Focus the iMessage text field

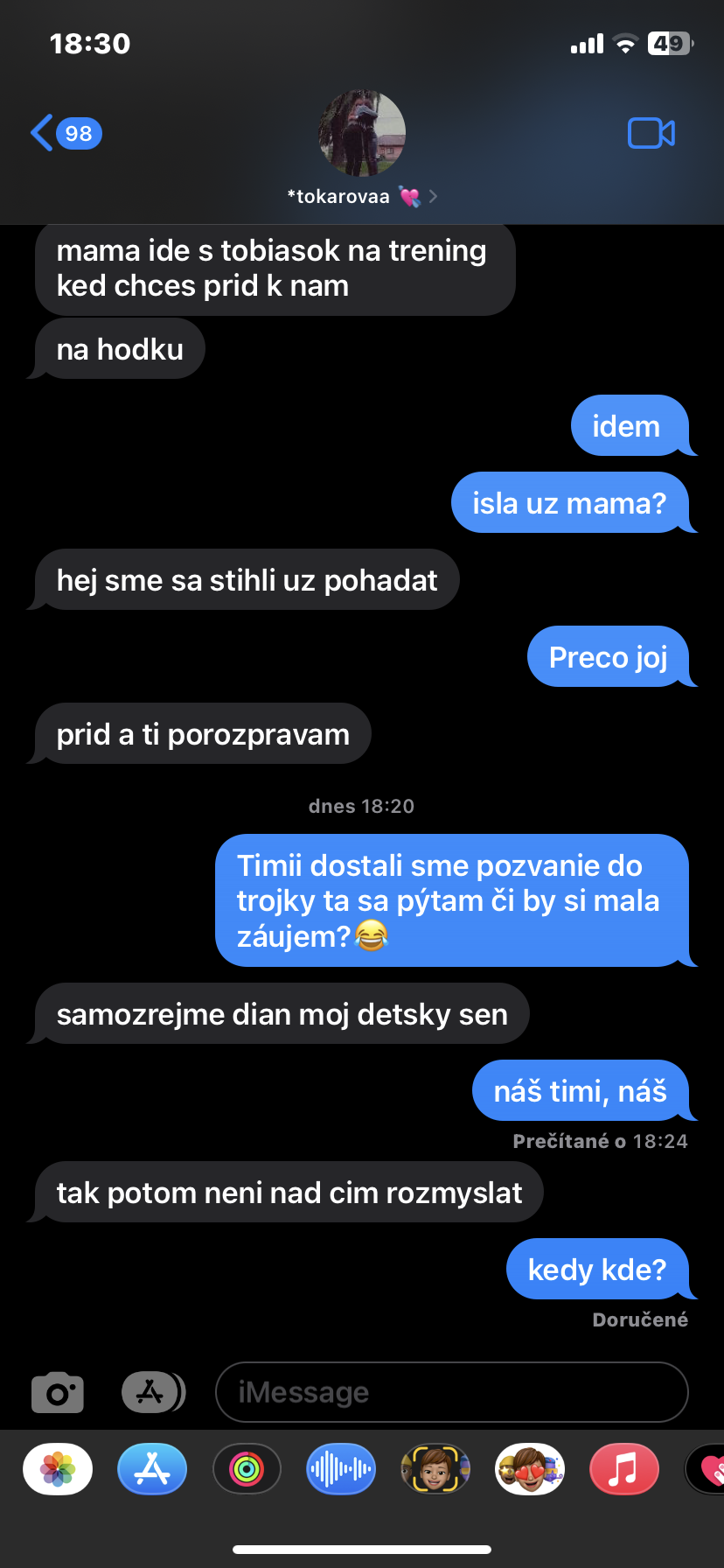coord(452,1392)
